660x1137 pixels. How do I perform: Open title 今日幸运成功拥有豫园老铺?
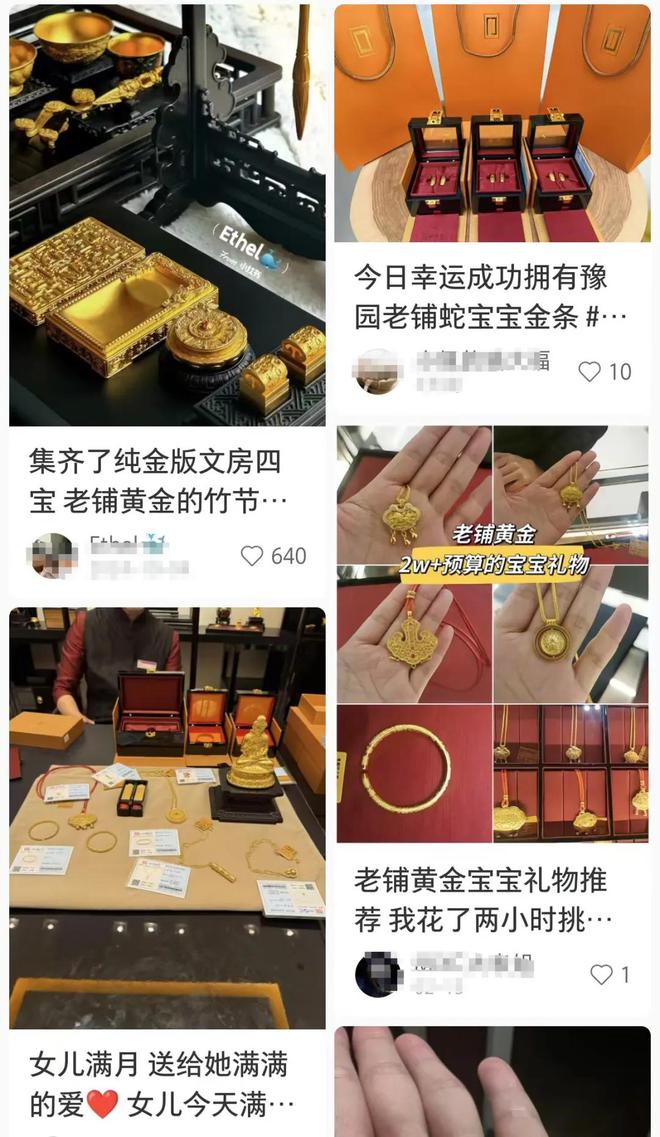click(x=490, y=297)
